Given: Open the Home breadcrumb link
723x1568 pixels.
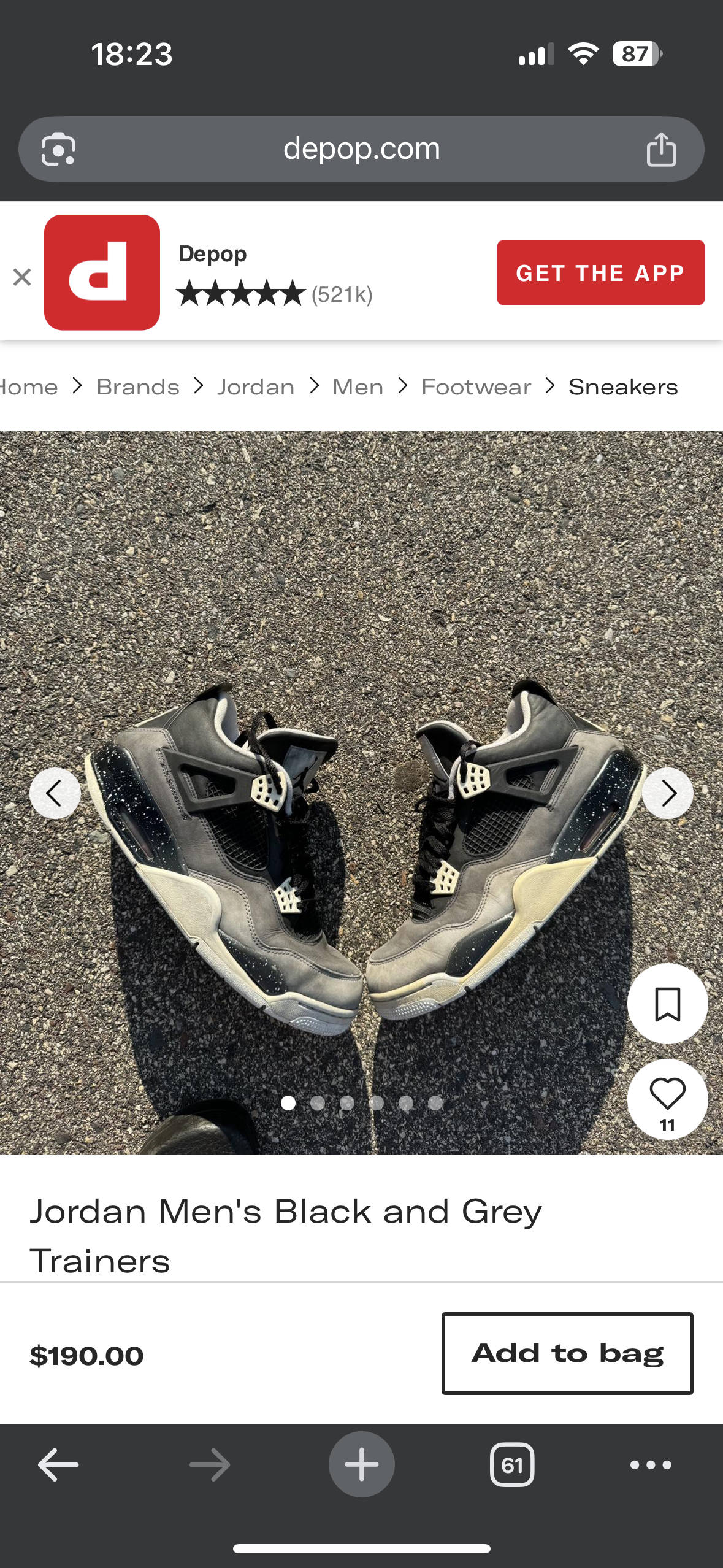Looking at the screenshot, I should [29, 387].
